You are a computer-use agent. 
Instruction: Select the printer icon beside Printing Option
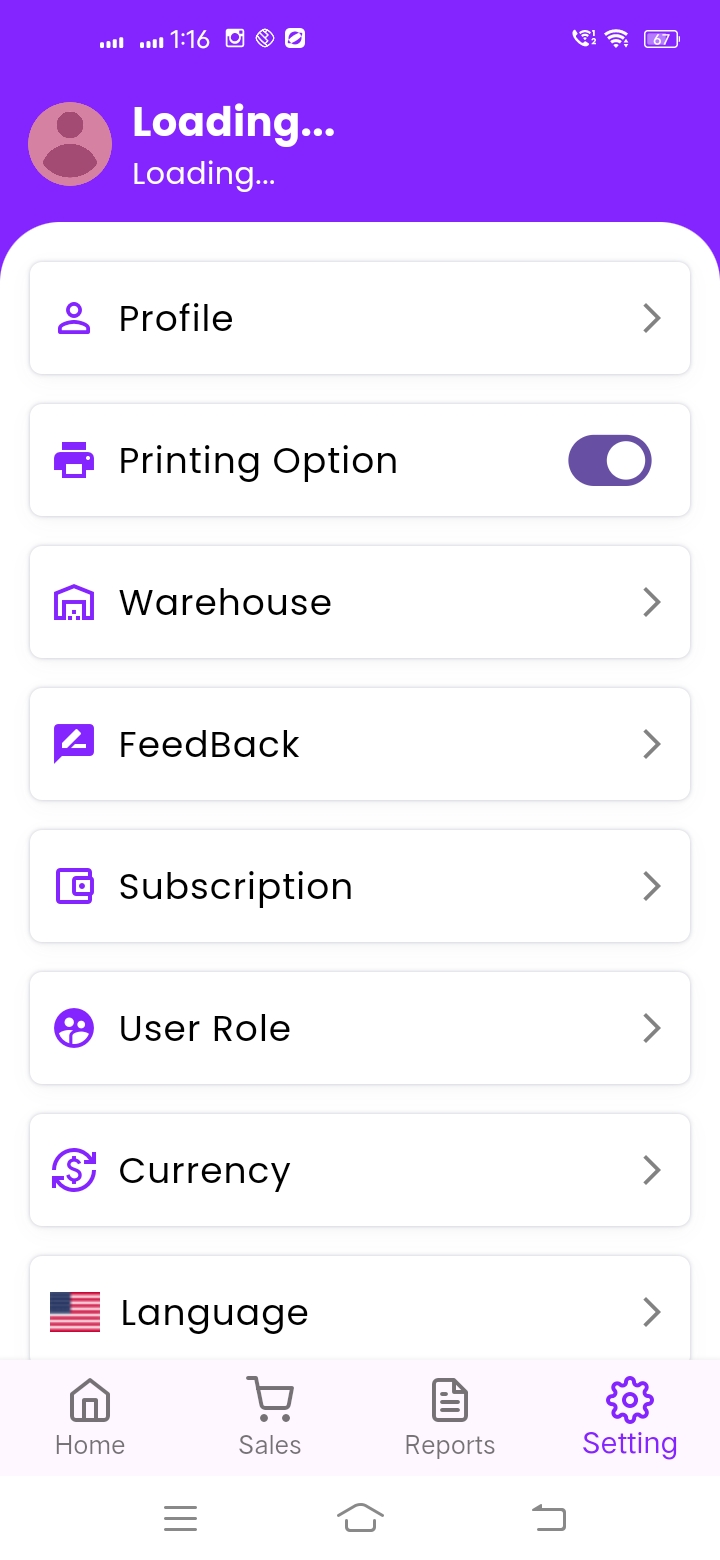pos(73,460)
